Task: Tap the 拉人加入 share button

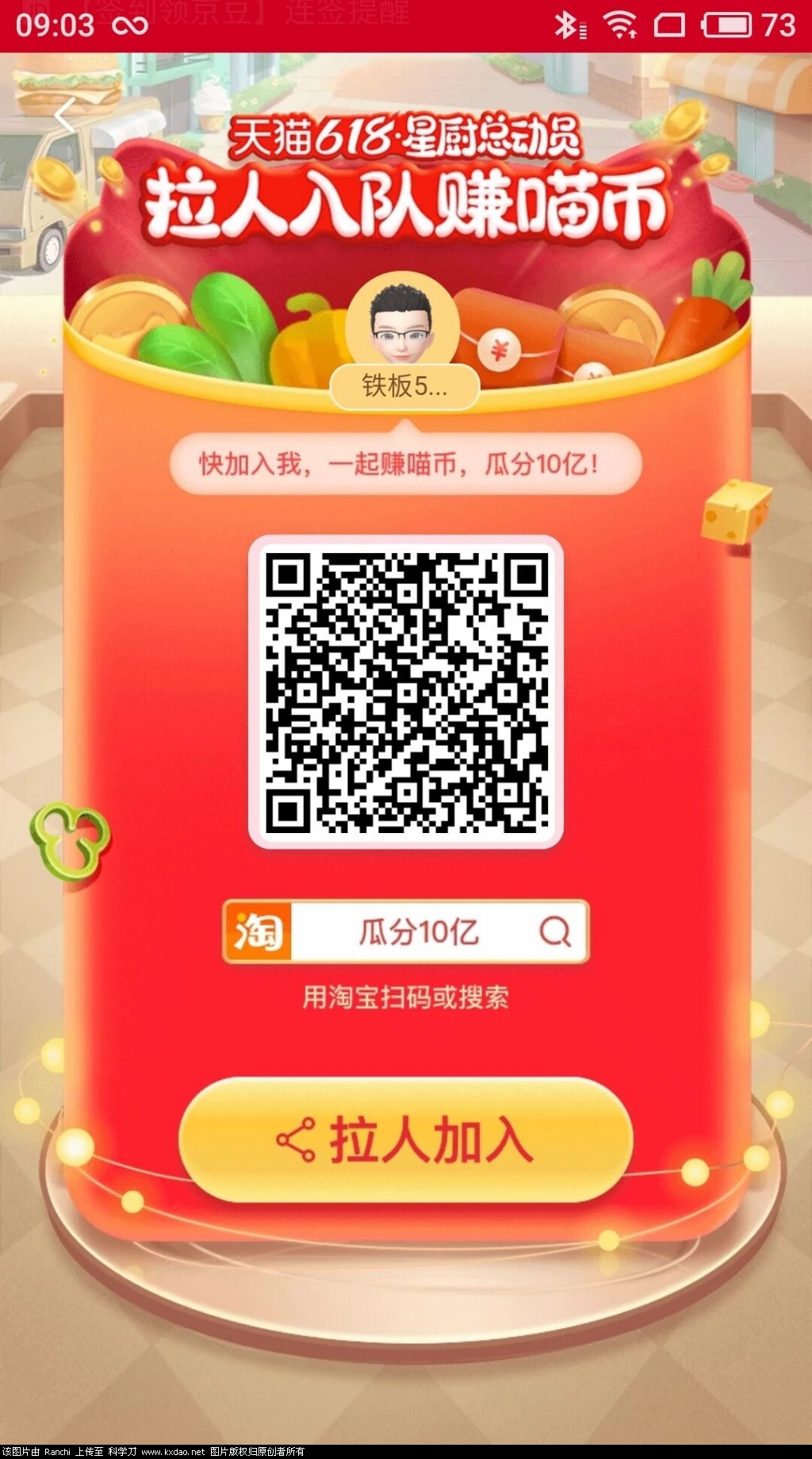Action: (405, 1140)
